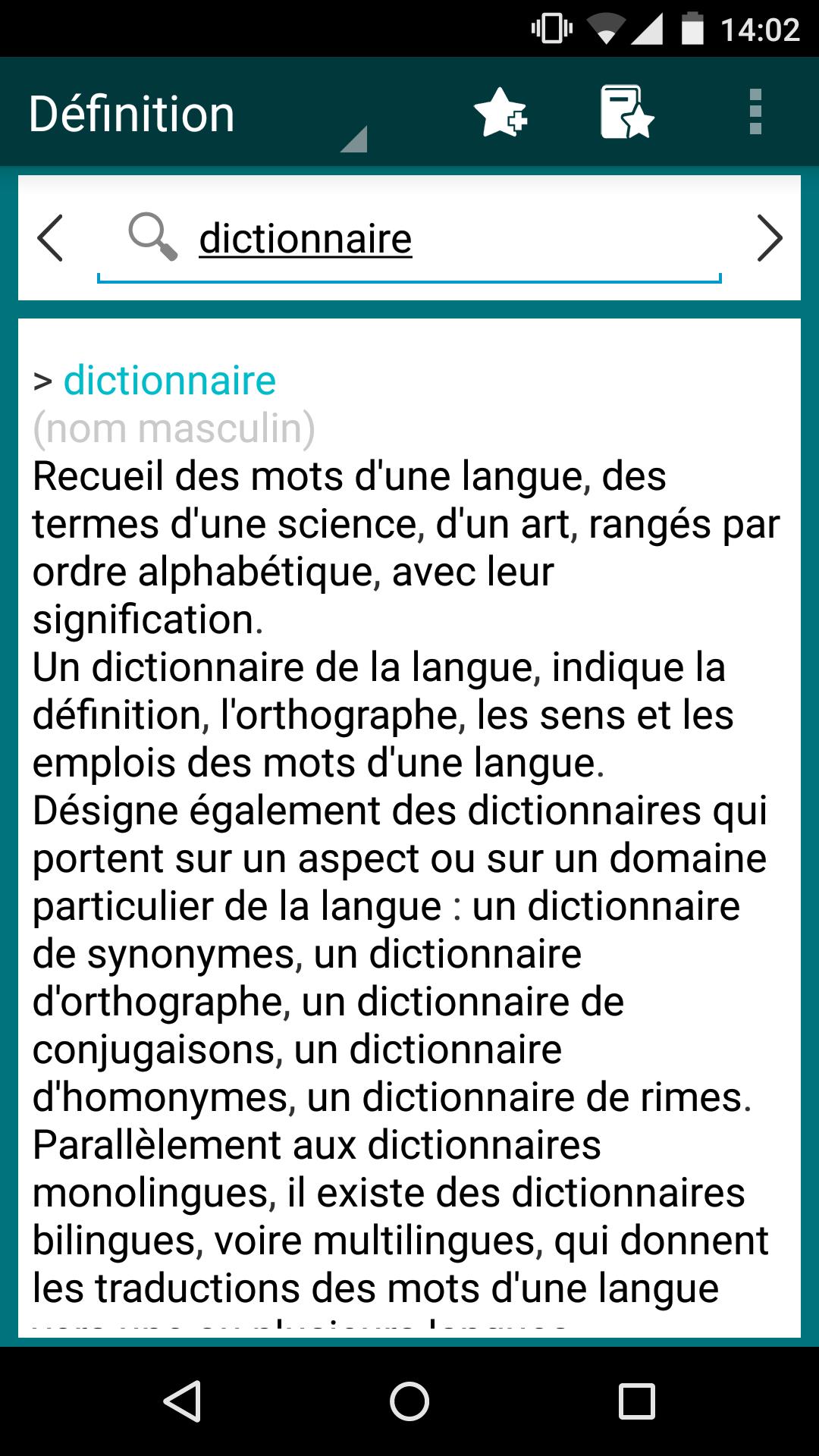
Task: Open the Définition dropdown spinner
Action: (x=197, y=114)
